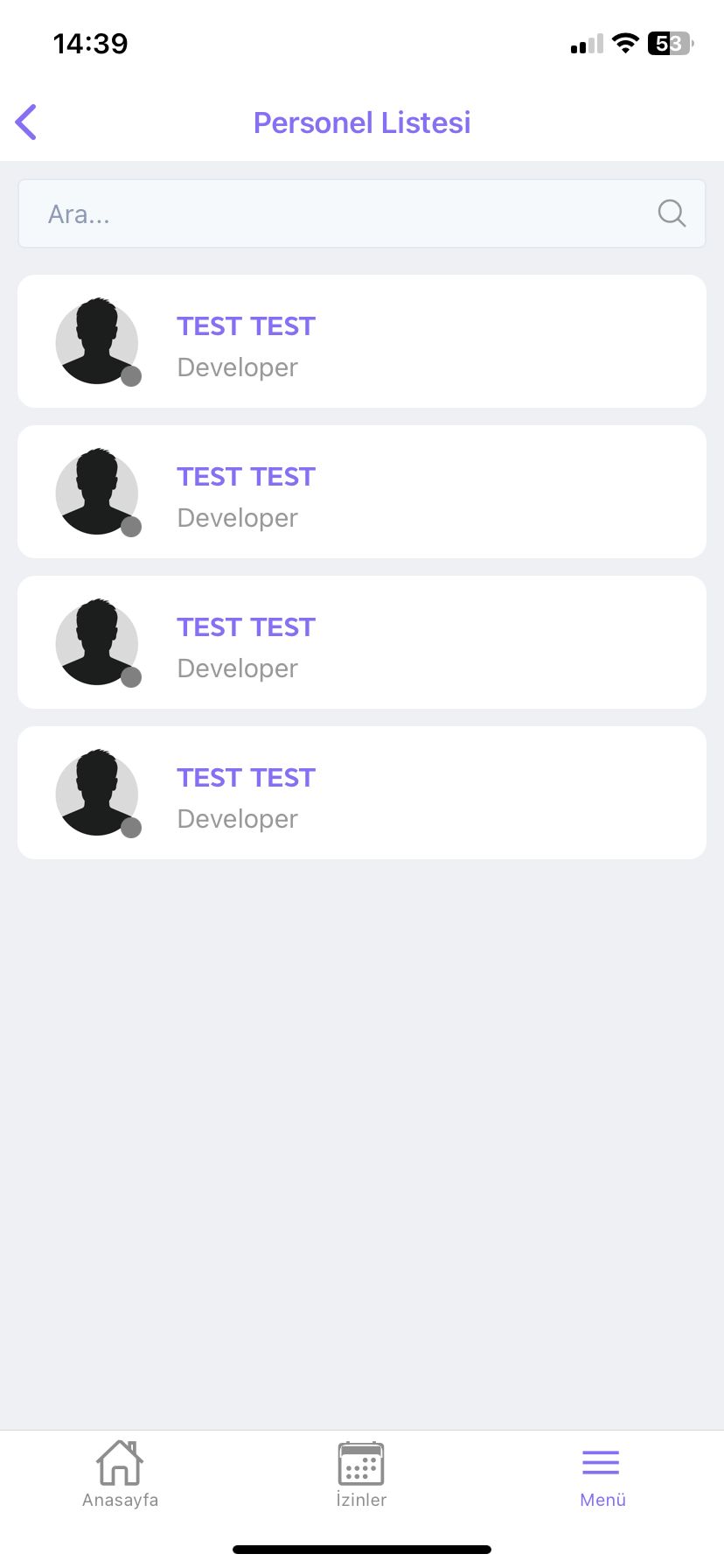Focus the Ara... search field
The width and height of the screenshot is (724, 1568).
pos(332,214)
